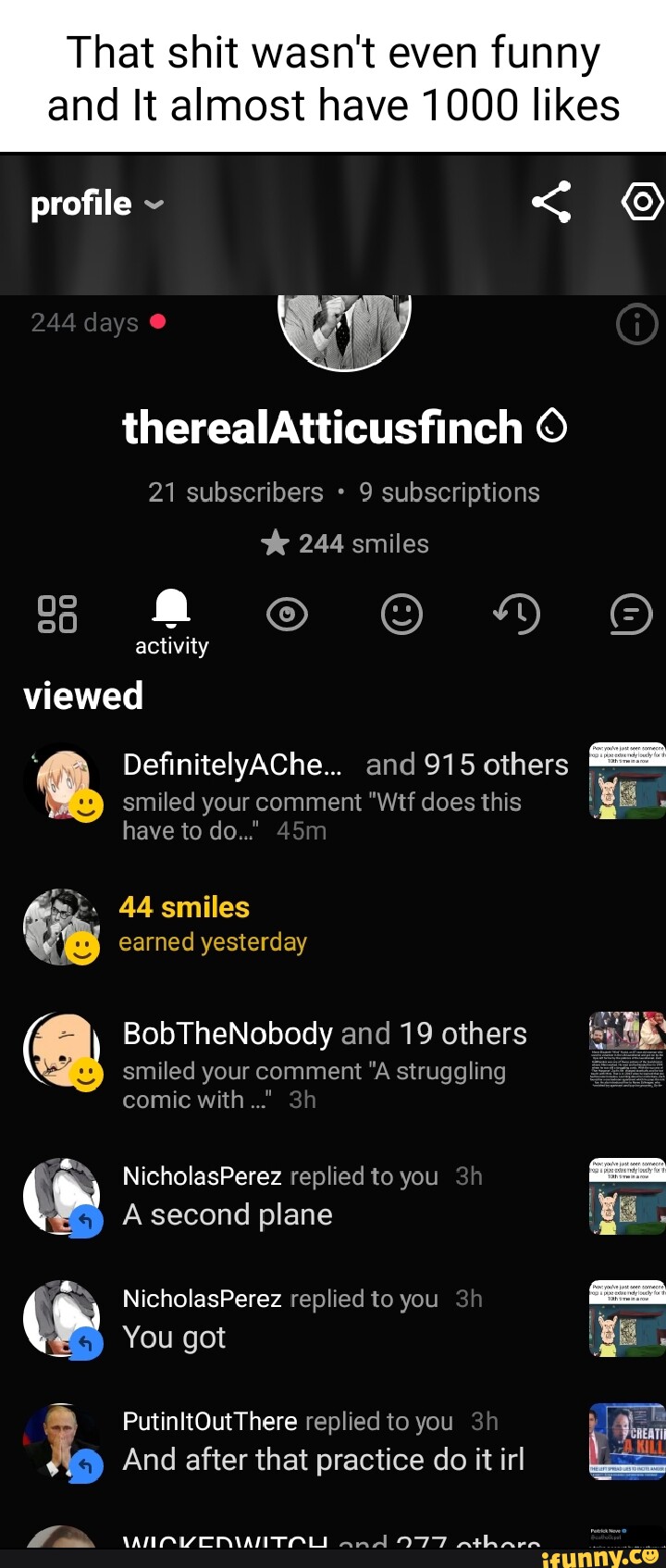Open the profile dropdown menu
This screenshot has width=666, height=1568.
point(97,204)
